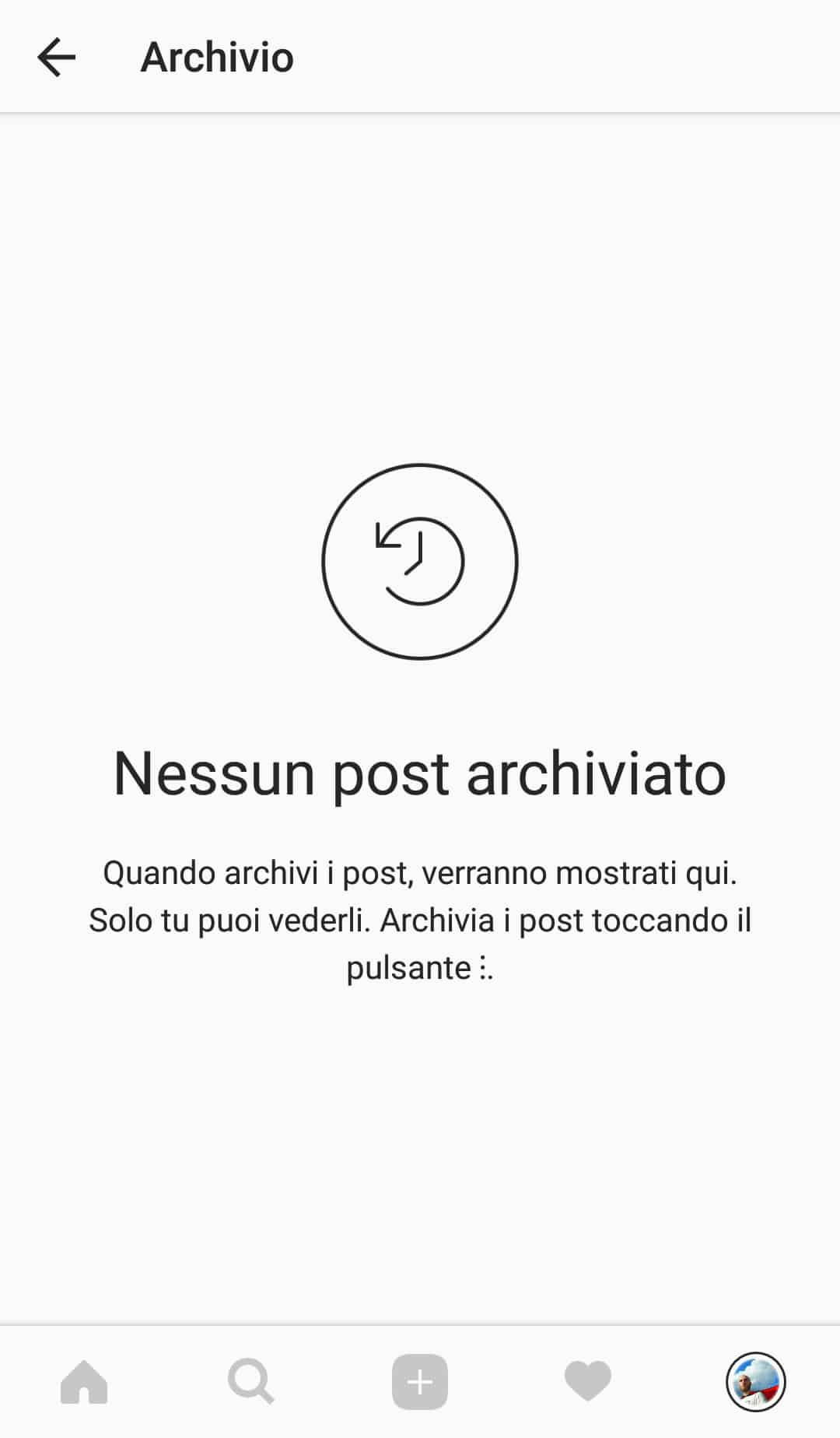Open the activity heart tab

coord(587,1381)
